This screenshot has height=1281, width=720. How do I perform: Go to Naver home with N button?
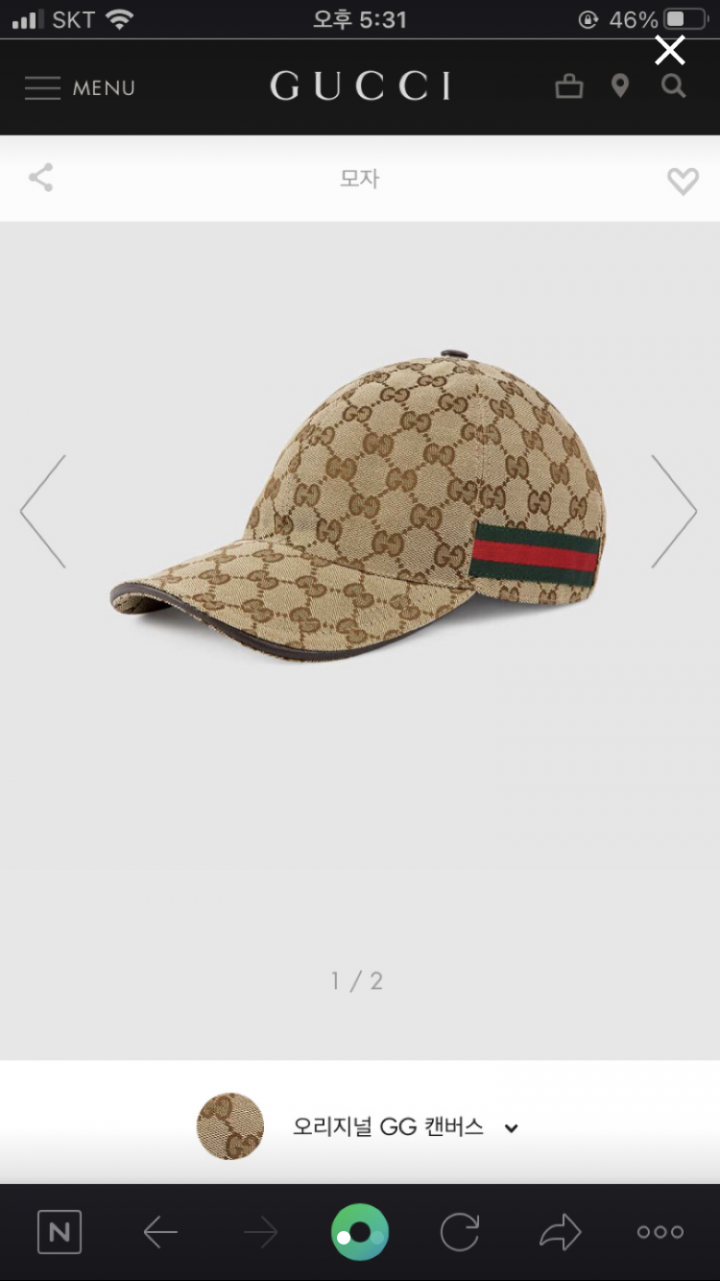click(59, 1232)
